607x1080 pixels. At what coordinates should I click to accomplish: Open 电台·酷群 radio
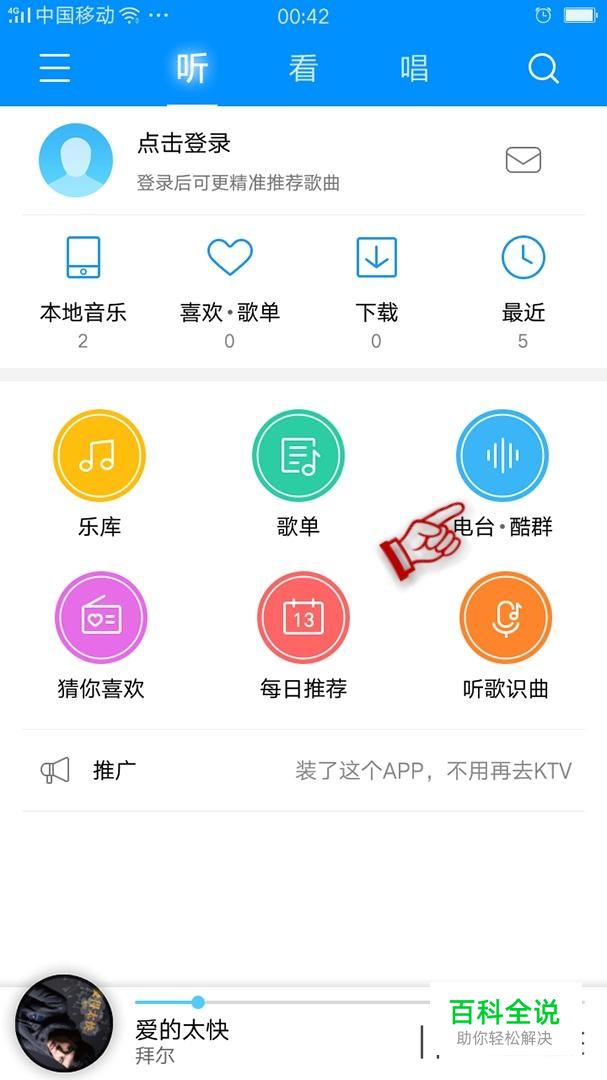pos(502,474)
